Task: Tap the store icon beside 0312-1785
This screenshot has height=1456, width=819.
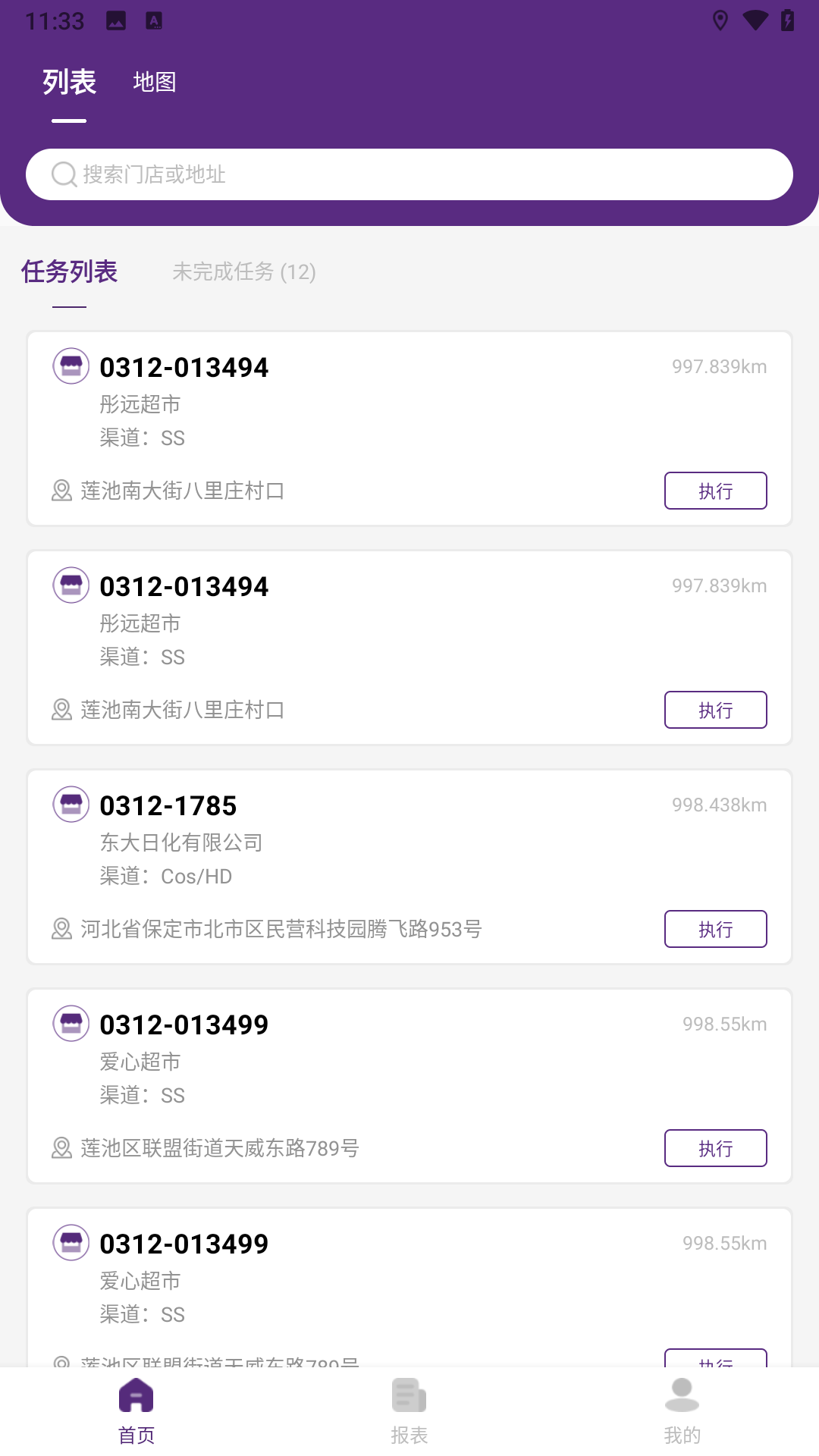Action: (71, 805)
